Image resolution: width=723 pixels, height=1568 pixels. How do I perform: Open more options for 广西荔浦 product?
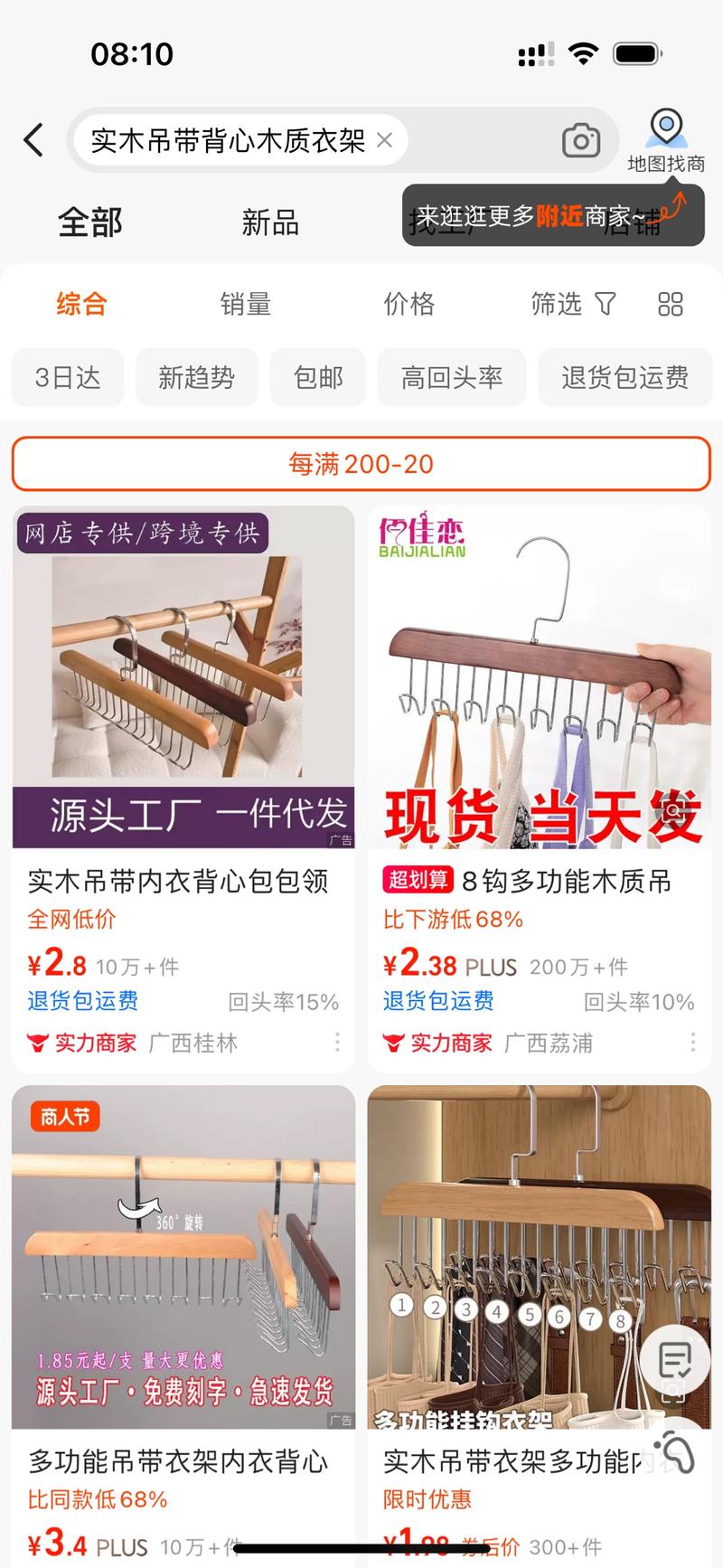tap(693, 1043)
